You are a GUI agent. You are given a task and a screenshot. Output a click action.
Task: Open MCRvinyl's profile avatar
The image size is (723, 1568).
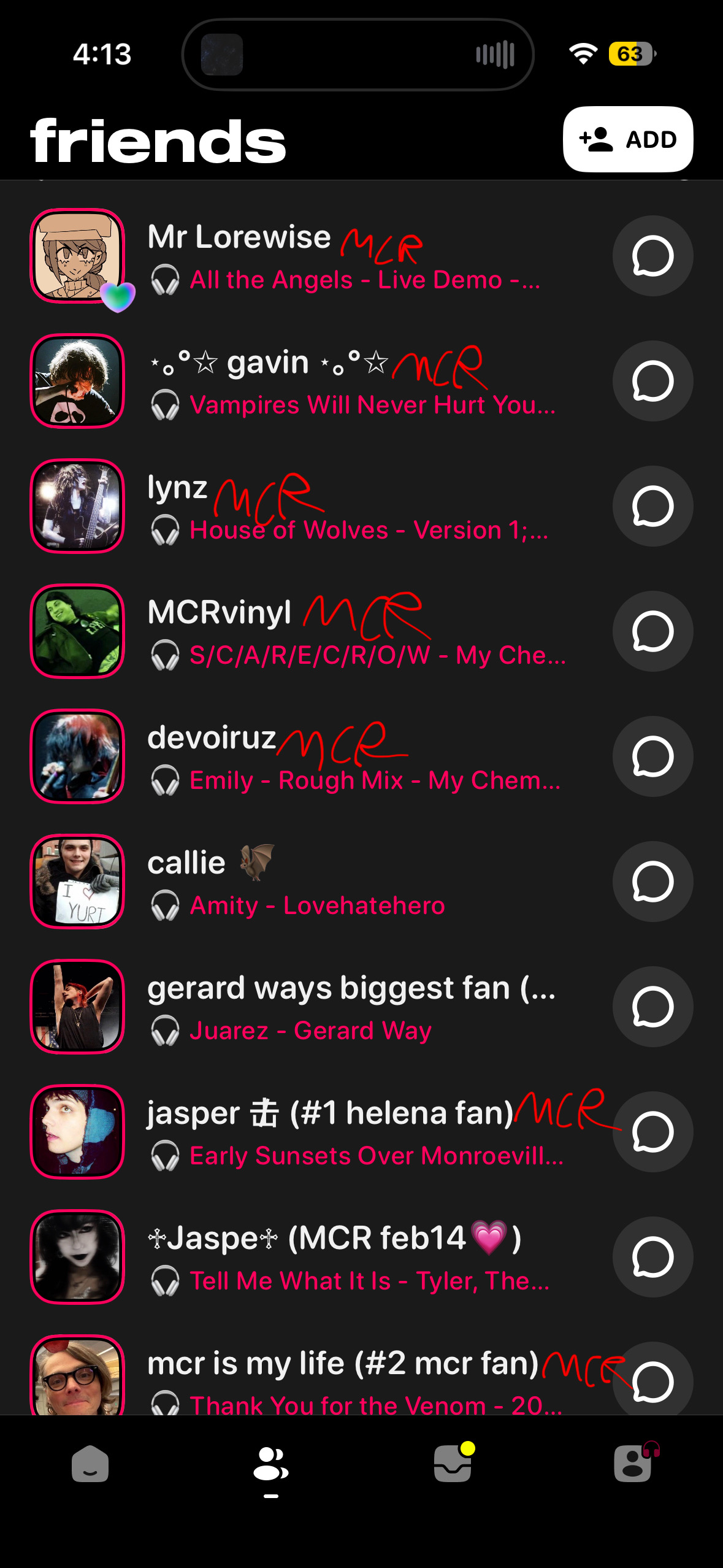pos(77,631)
